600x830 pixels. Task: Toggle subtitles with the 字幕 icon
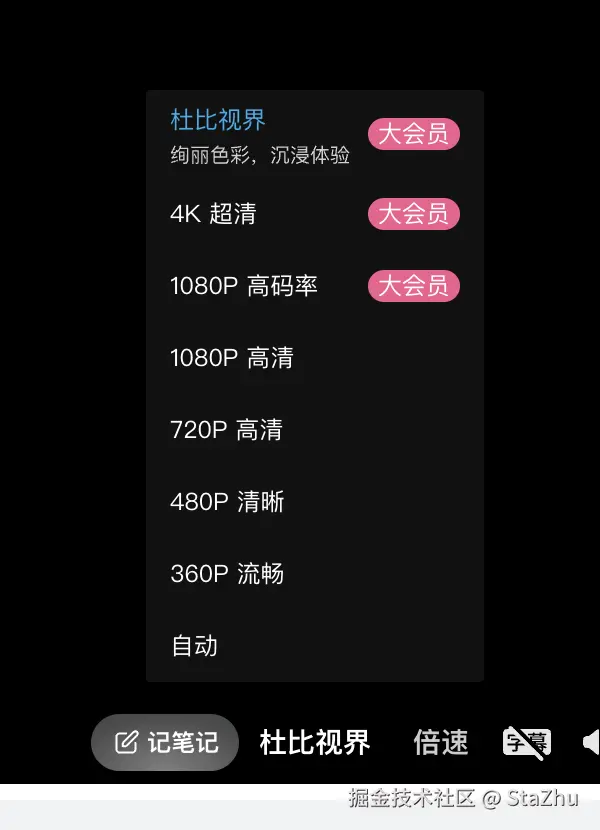526,742
